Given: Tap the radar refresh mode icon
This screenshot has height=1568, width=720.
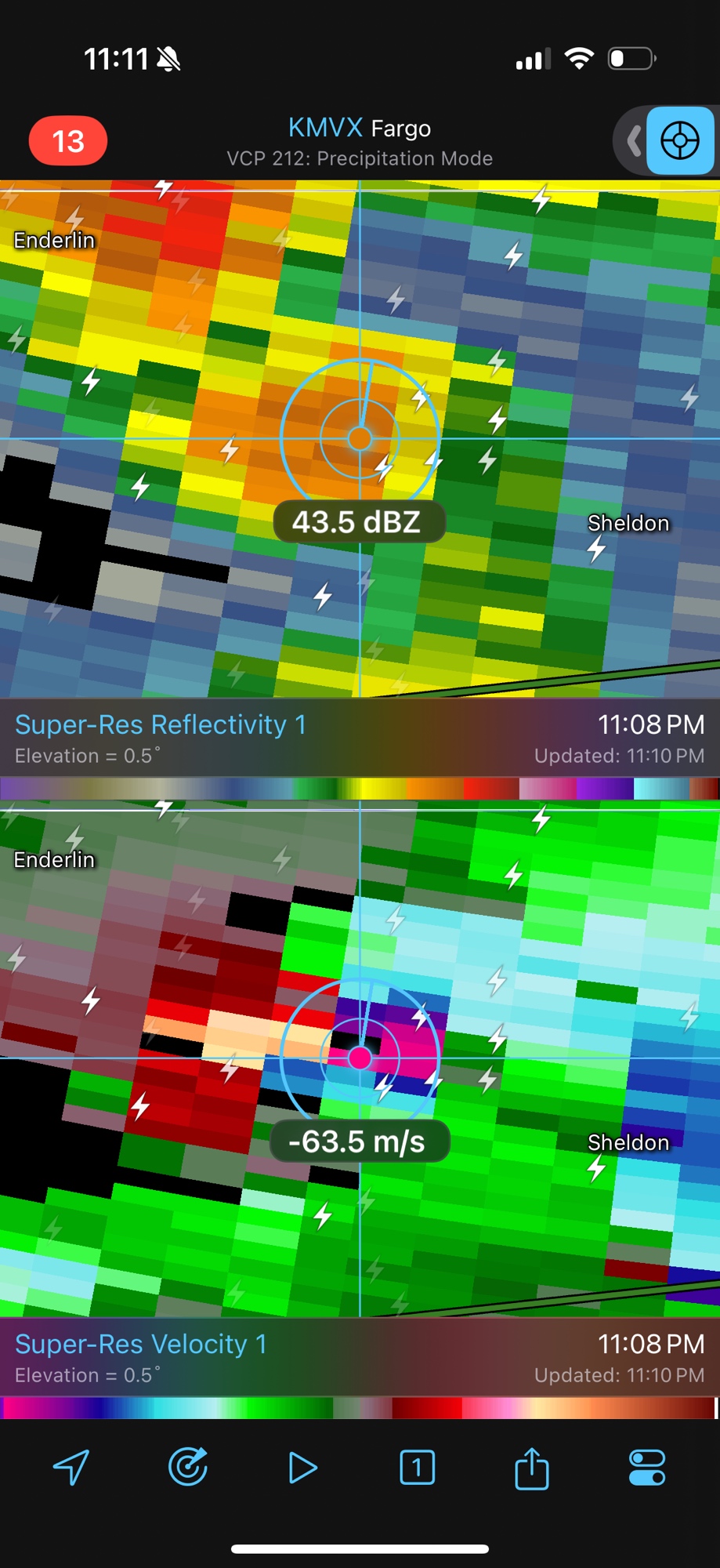Looking at the screenshot, I should click(x=188, y=1467).
